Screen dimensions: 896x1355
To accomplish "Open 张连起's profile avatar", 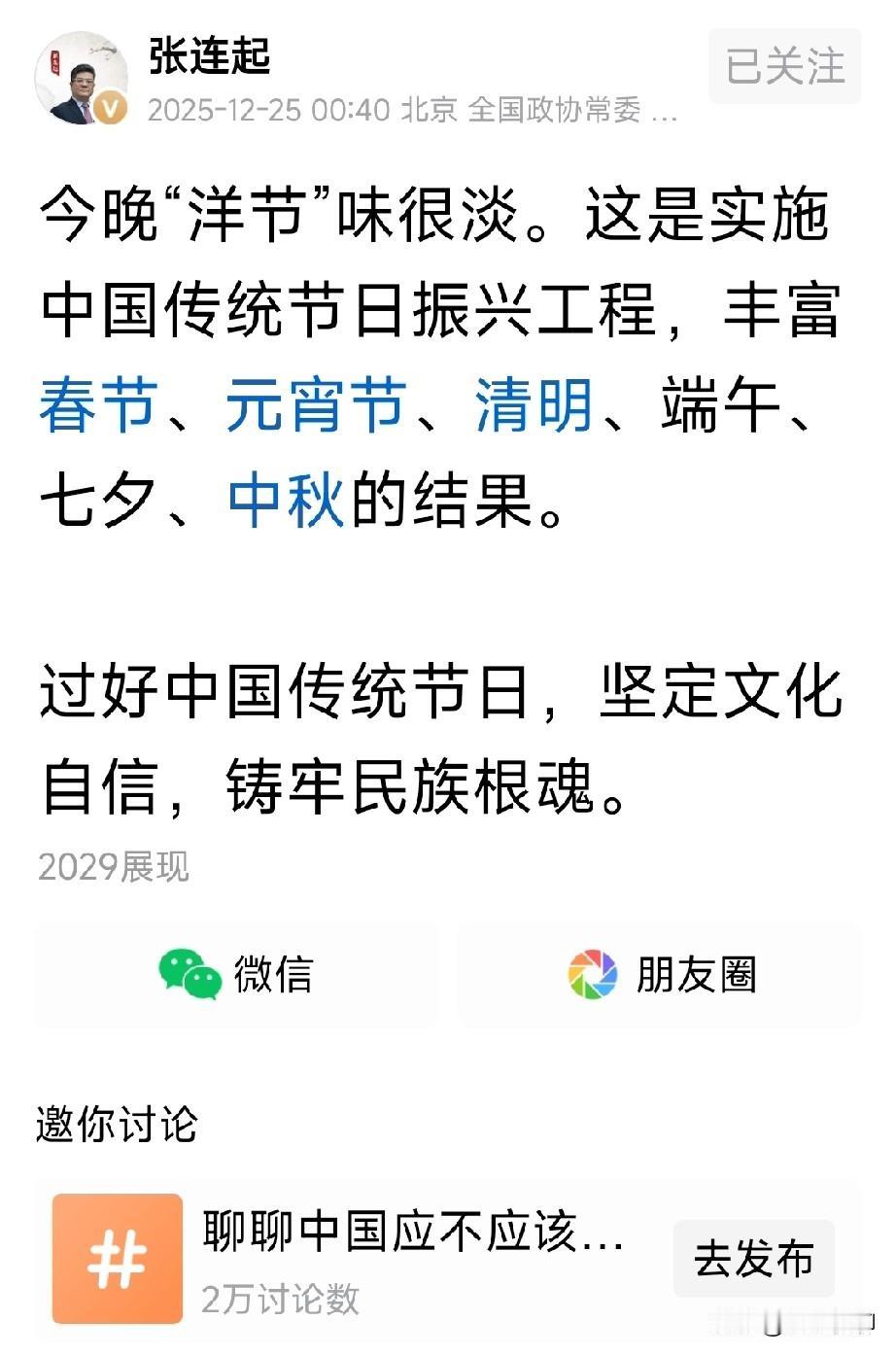I will point(84,75).
